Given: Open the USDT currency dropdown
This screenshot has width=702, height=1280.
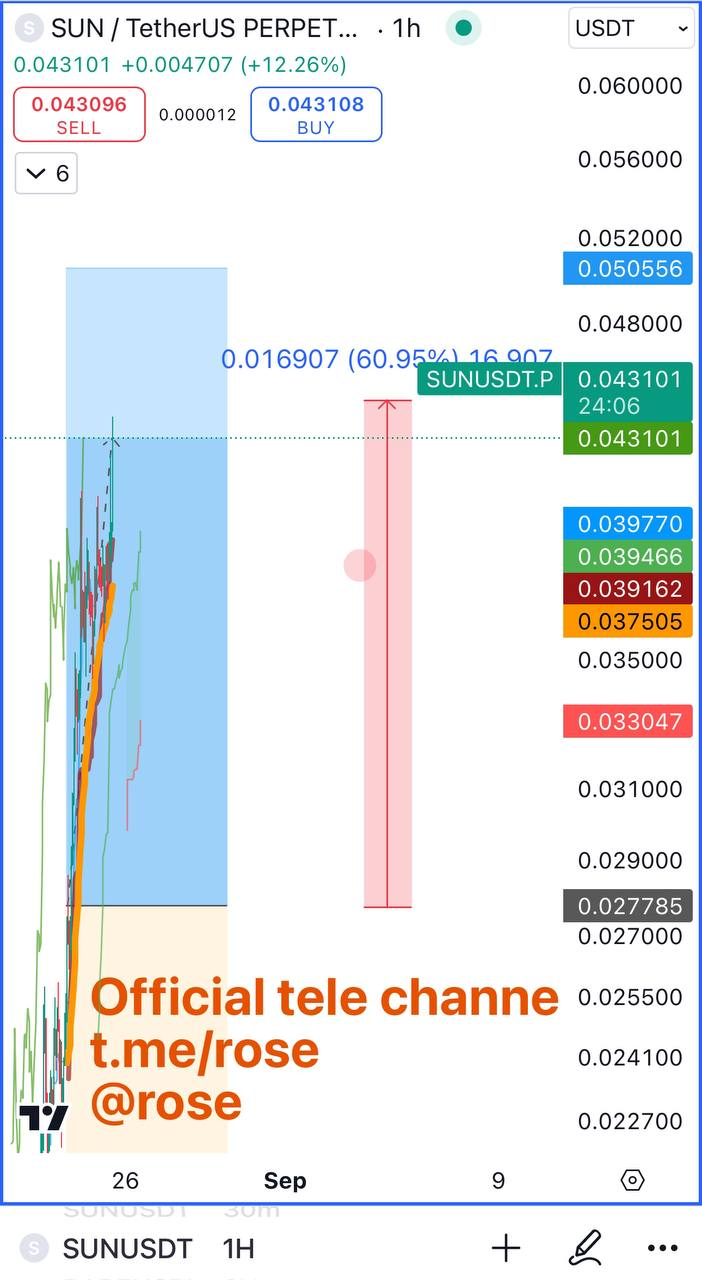Looking at the screenshot, I should point(631,28).
